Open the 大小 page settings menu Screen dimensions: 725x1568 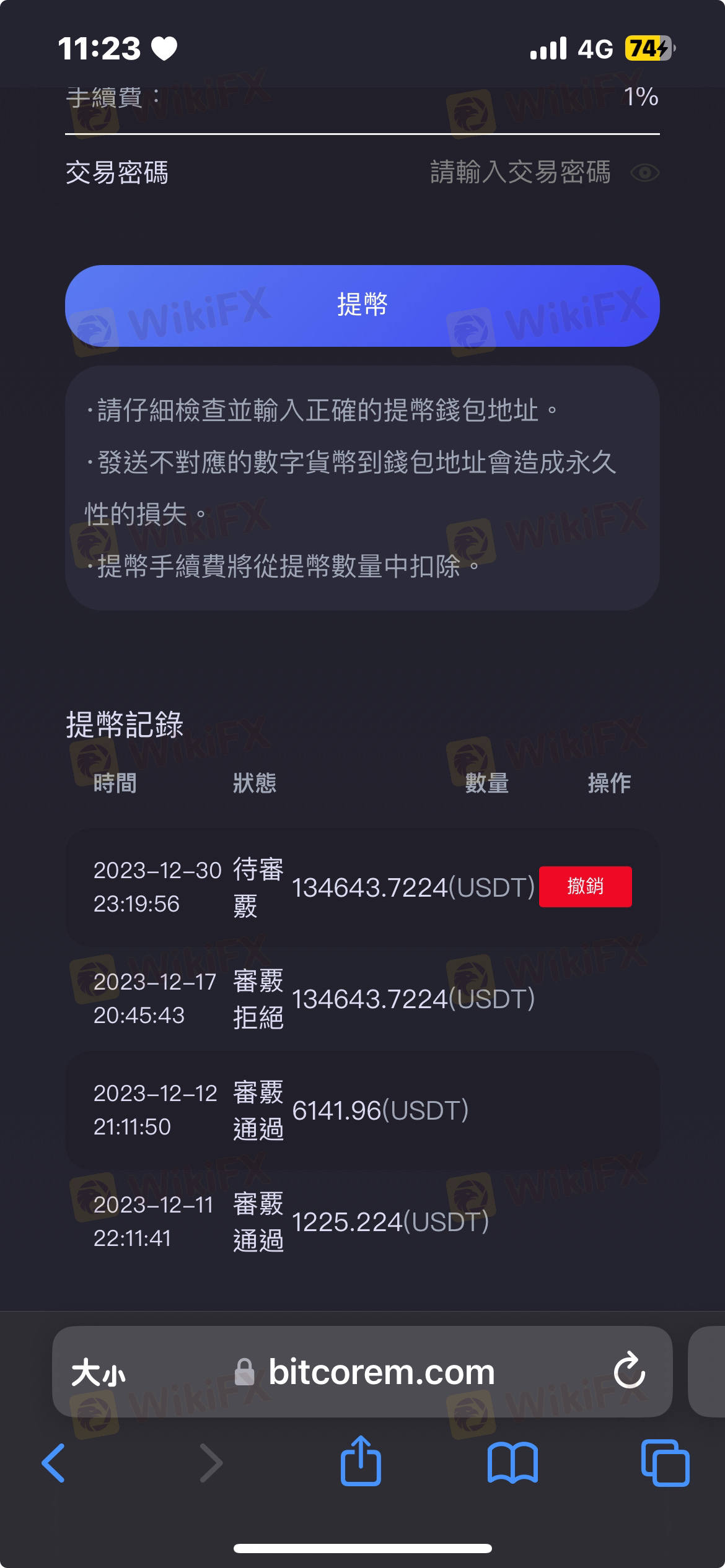click(x=98, y=1372)
